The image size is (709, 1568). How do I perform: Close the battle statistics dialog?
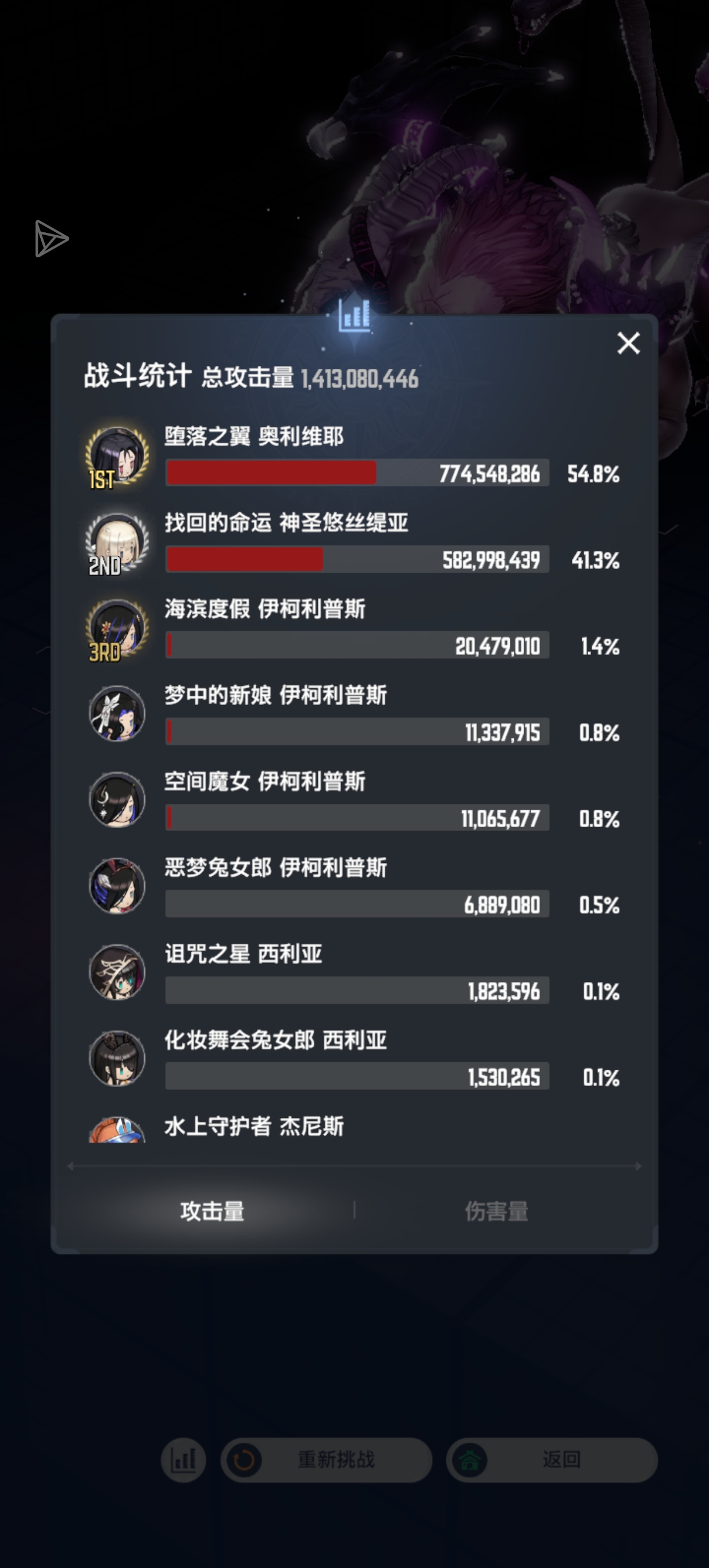tap(628, 343)
